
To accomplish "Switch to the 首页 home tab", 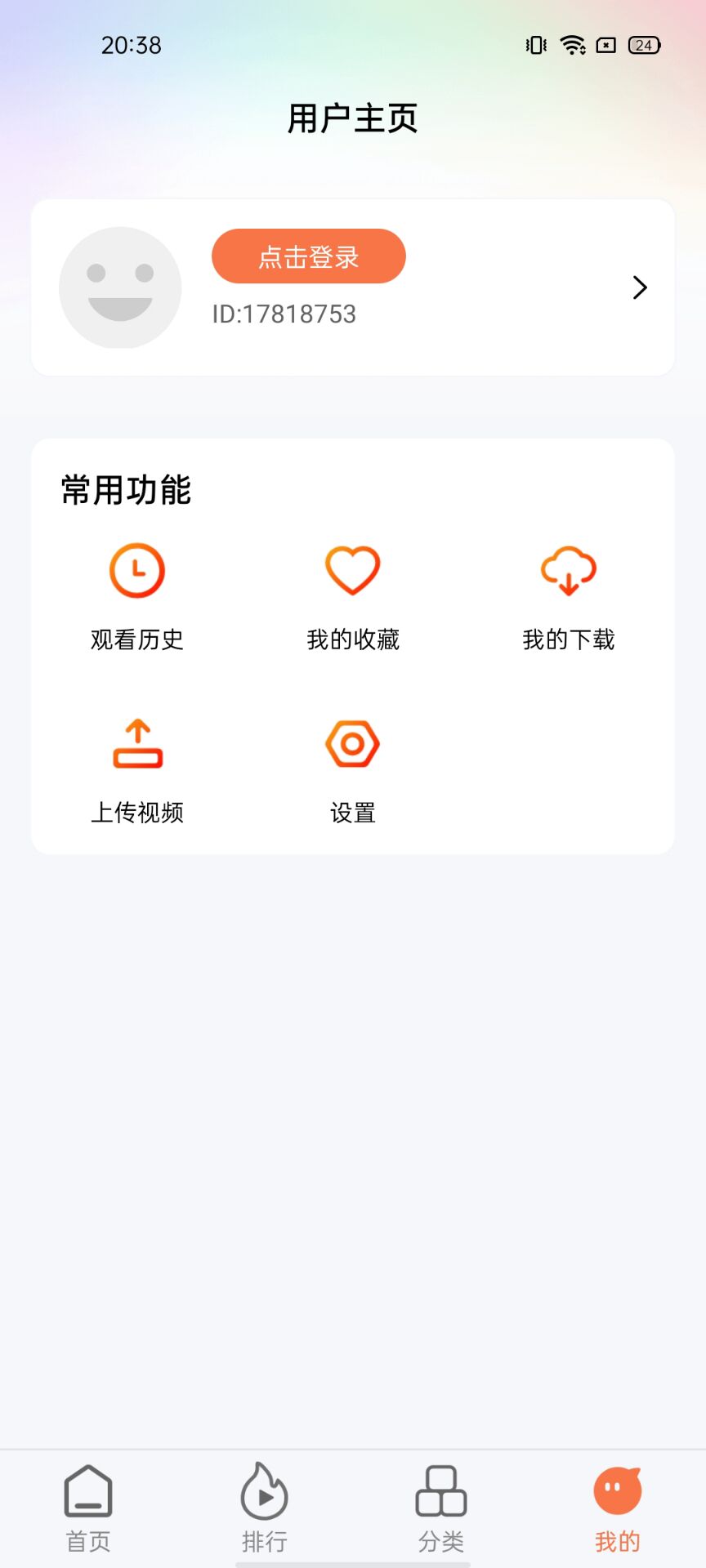I will (88, 1508).
